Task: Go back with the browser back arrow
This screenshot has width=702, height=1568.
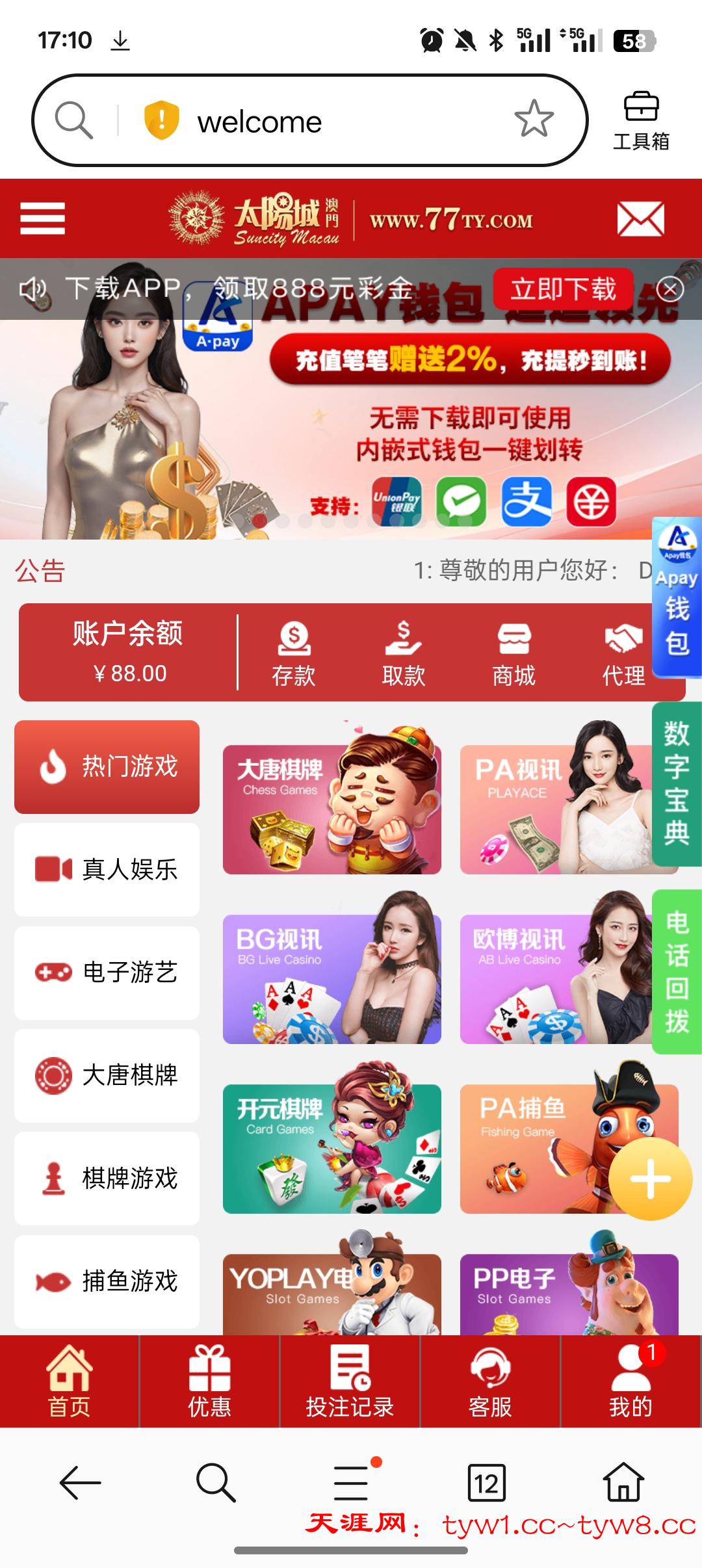Action: pos(80,1483)
